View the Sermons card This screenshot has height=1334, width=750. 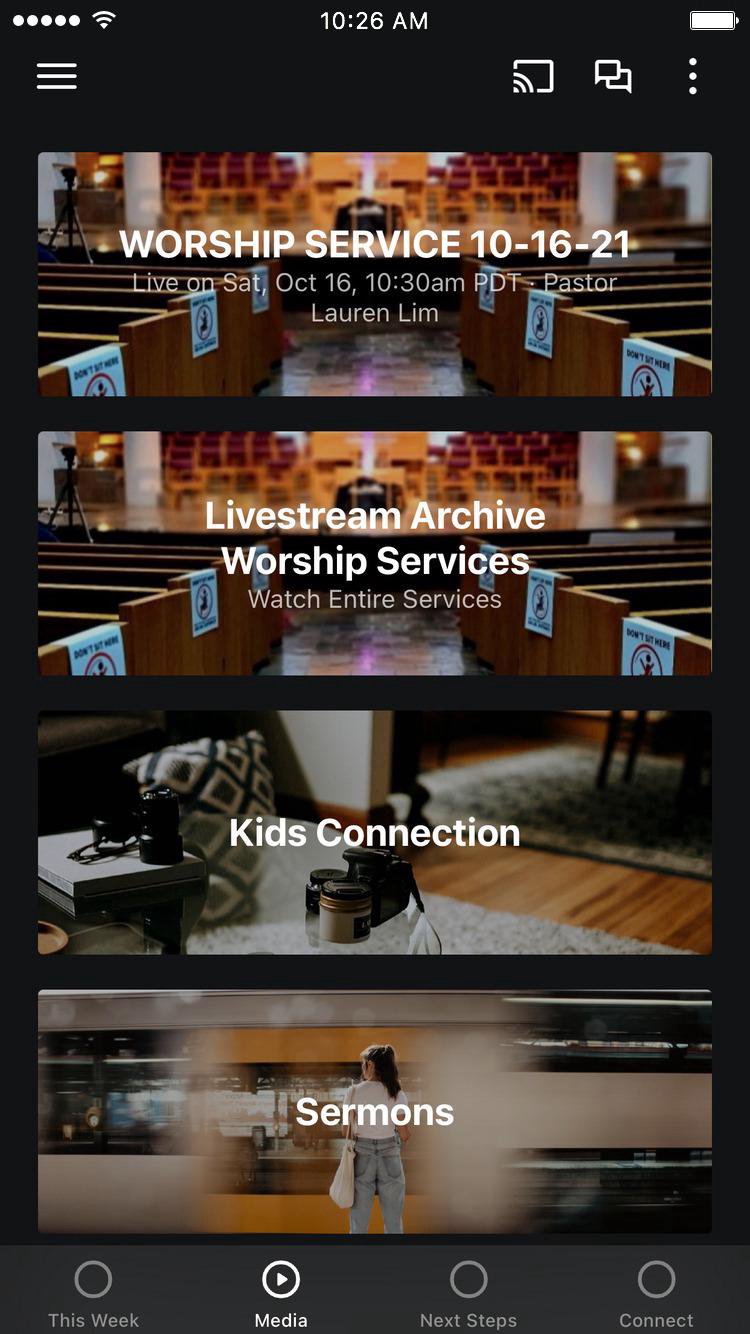point(375,1111)
